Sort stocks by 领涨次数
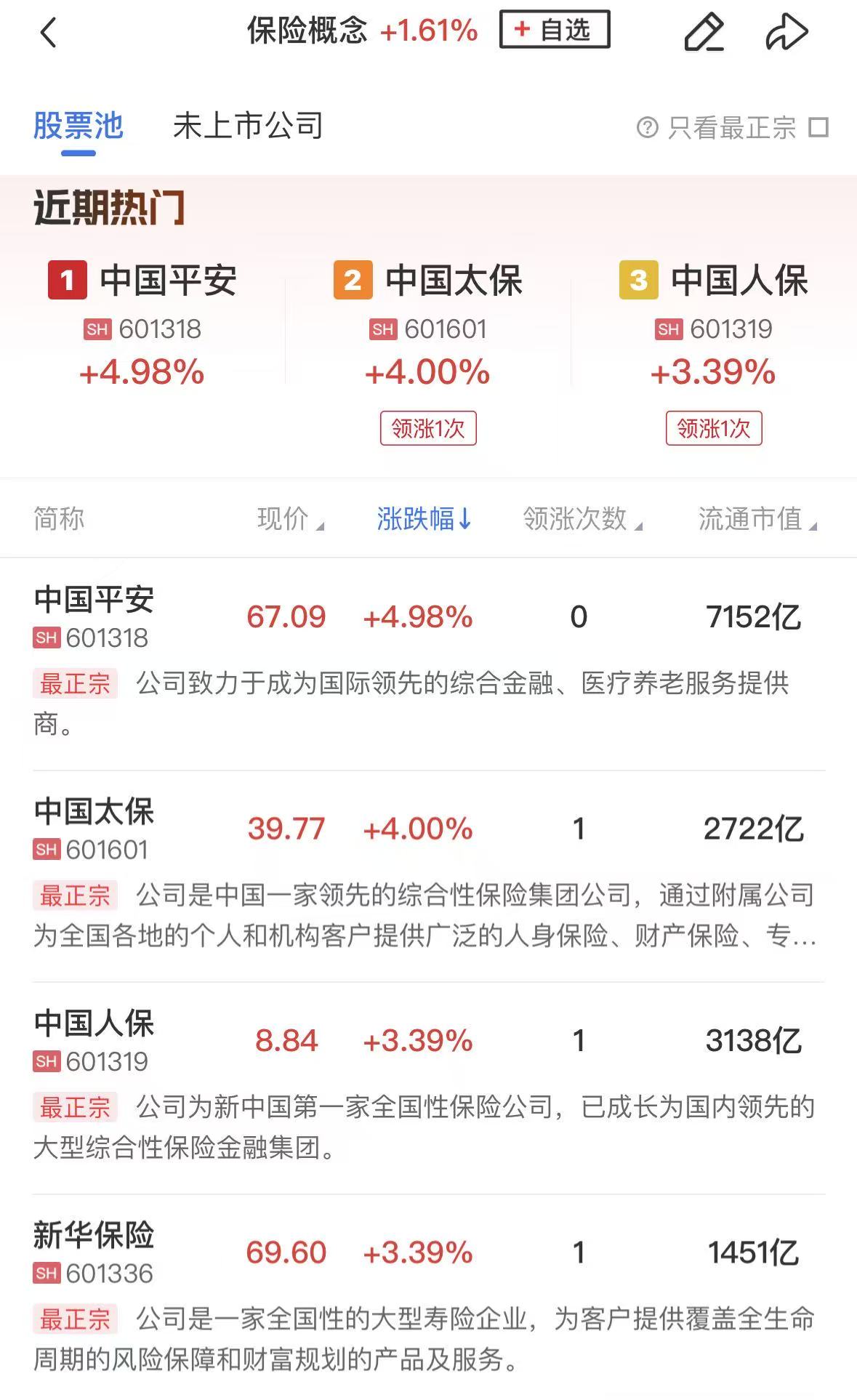 (x=582, y=519)
